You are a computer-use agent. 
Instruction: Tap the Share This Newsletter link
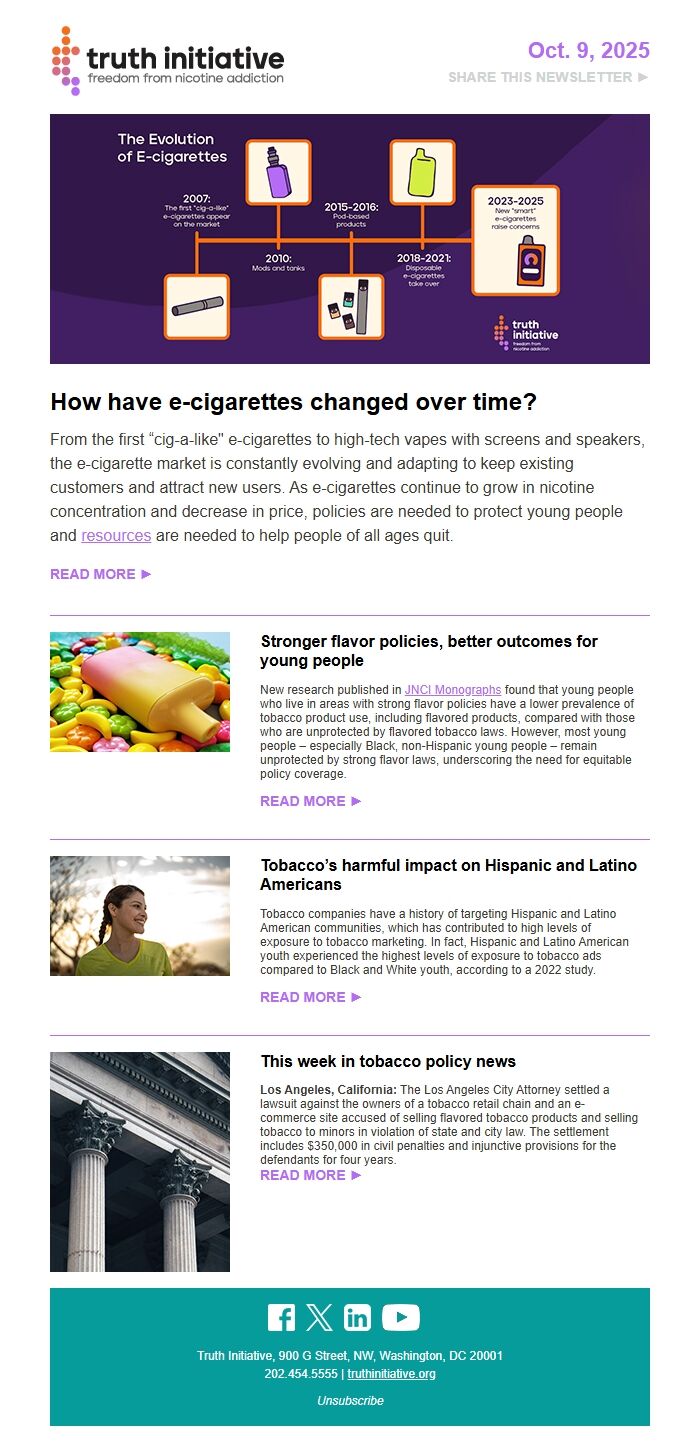click(x=548, y=77)
